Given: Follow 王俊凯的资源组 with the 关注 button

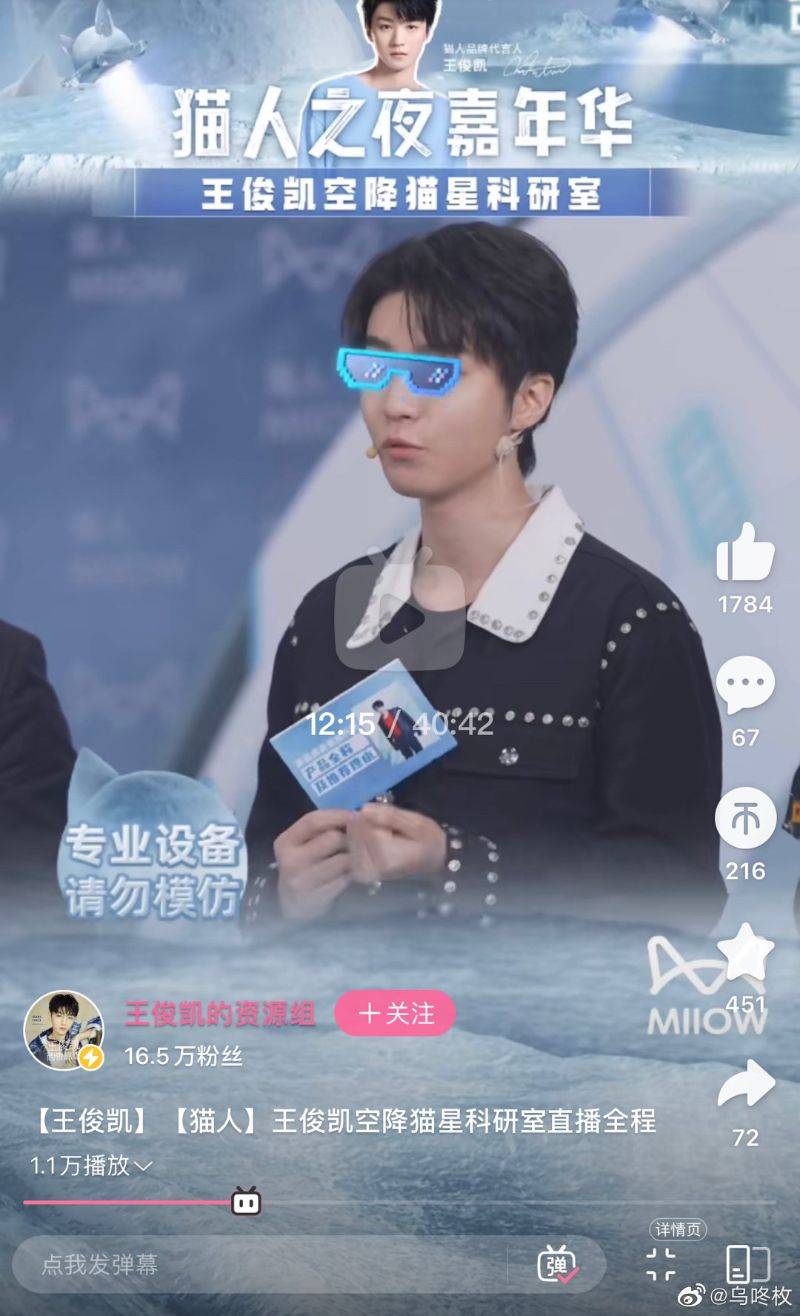Looking at the screenshot, I should [x=395, y=1013].
